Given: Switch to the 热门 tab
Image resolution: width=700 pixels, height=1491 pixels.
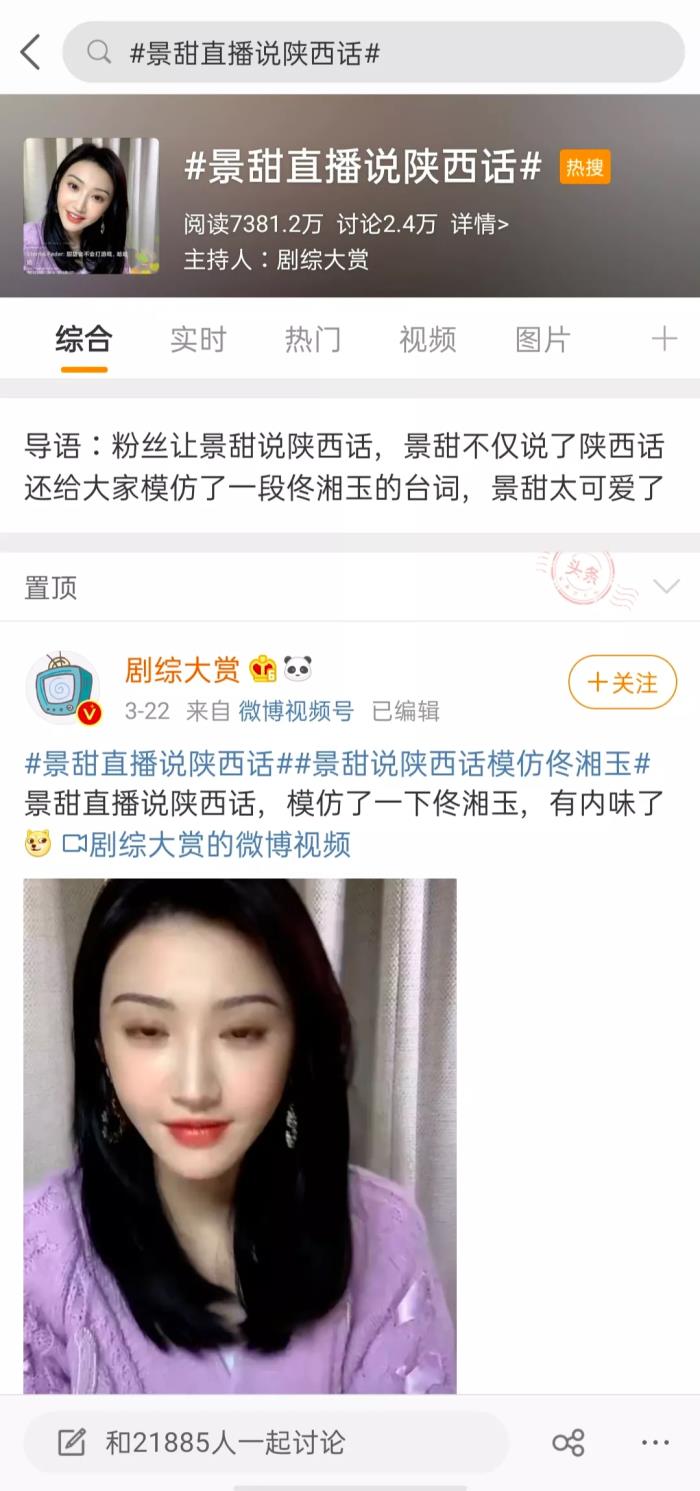Looking at the screenshot, I should (x=312, y=340).
